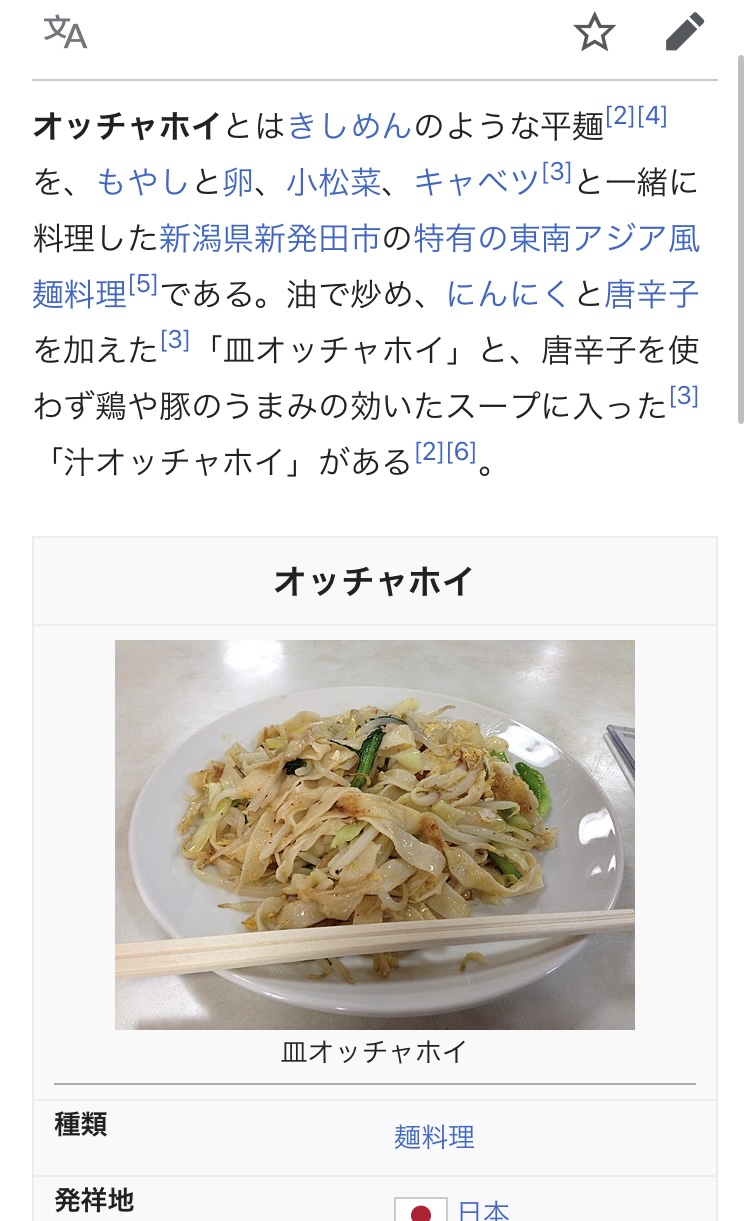Open the キャベツ link
The image size is (750, 1221).
pos(477,183)
